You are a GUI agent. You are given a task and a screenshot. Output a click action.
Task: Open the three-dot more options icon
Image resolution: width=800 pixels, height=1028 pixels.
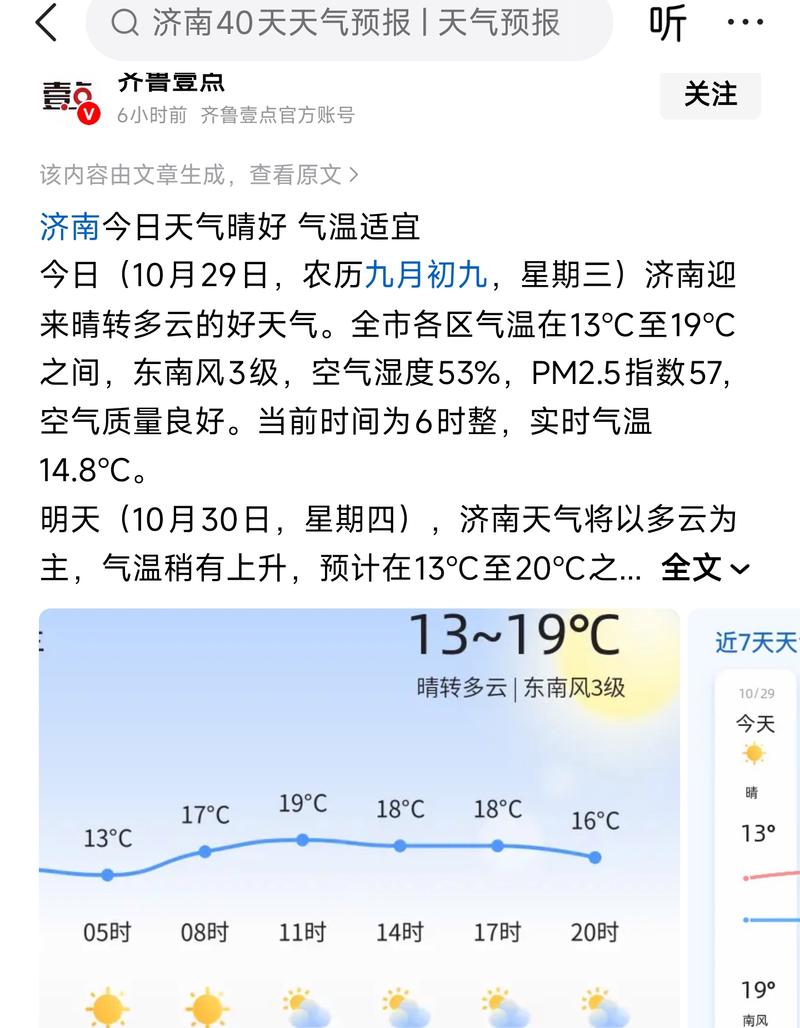pyautogui.click(x=745, y=24)
